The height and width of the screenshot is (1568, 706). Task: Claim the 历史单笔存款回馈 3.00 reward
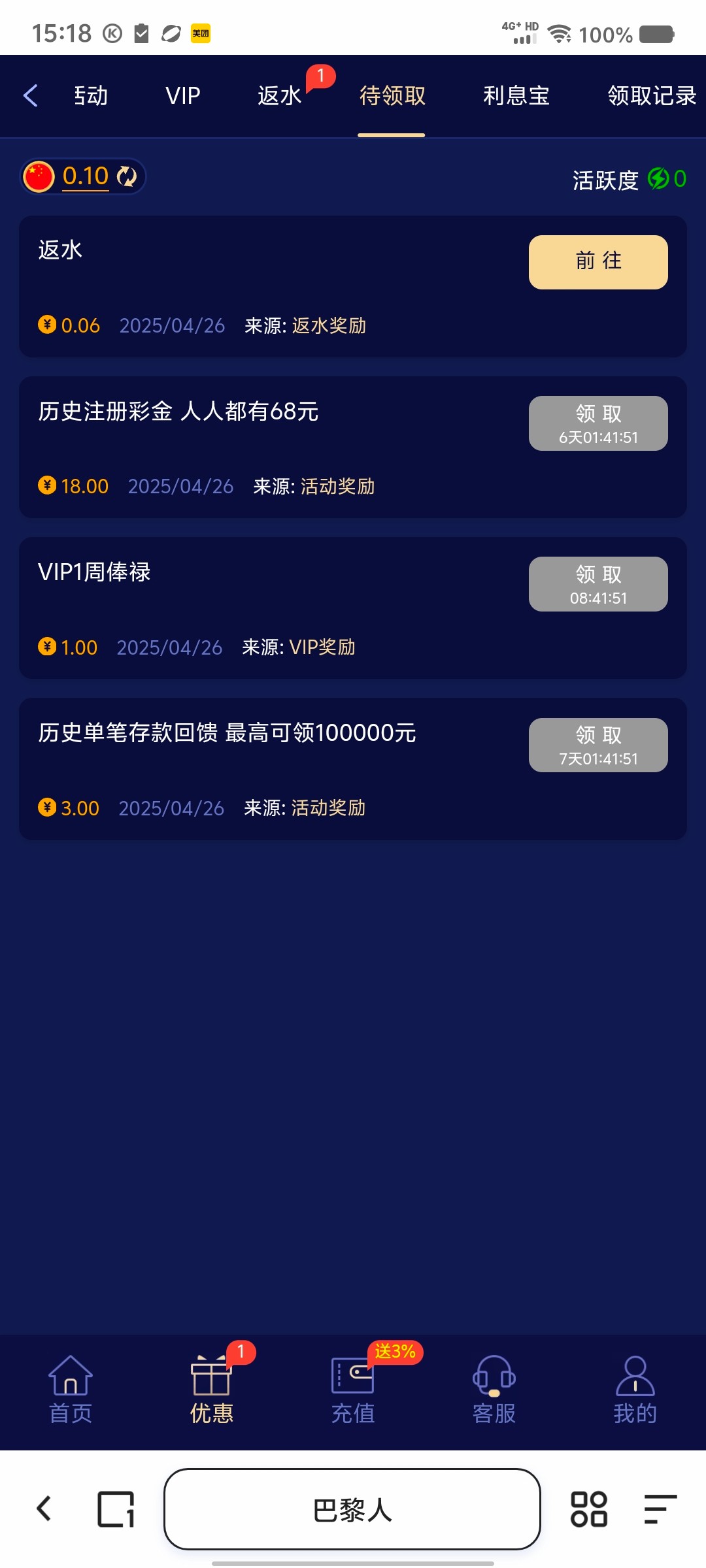coord(598,745)
